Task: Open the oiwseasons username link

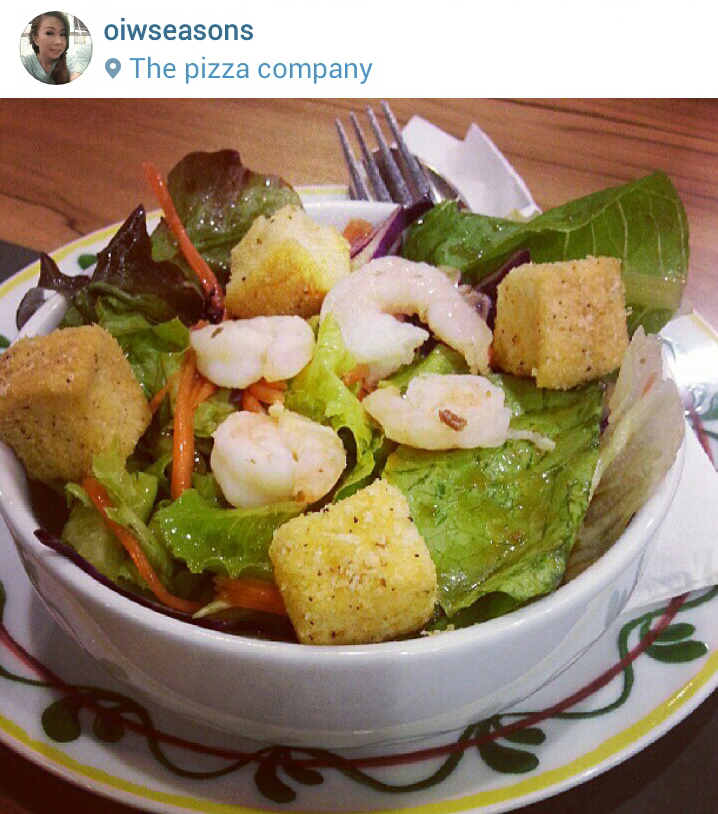Action: point(179,30)
